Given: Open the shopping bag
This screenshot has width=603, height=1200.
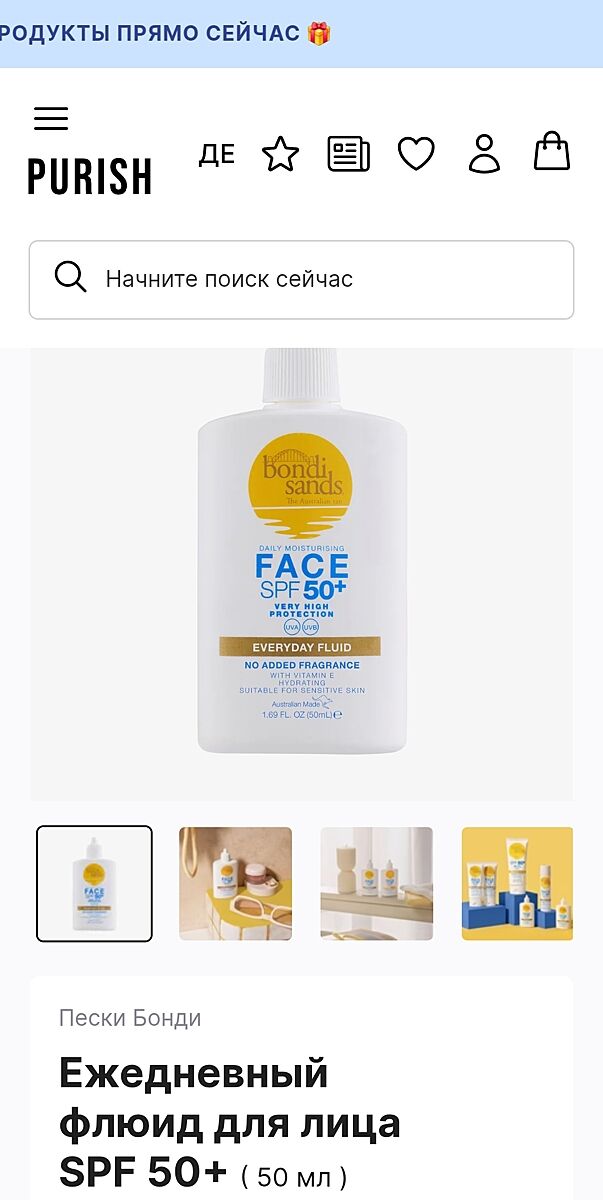Looking at the screenshot, I should pos(551,152).
